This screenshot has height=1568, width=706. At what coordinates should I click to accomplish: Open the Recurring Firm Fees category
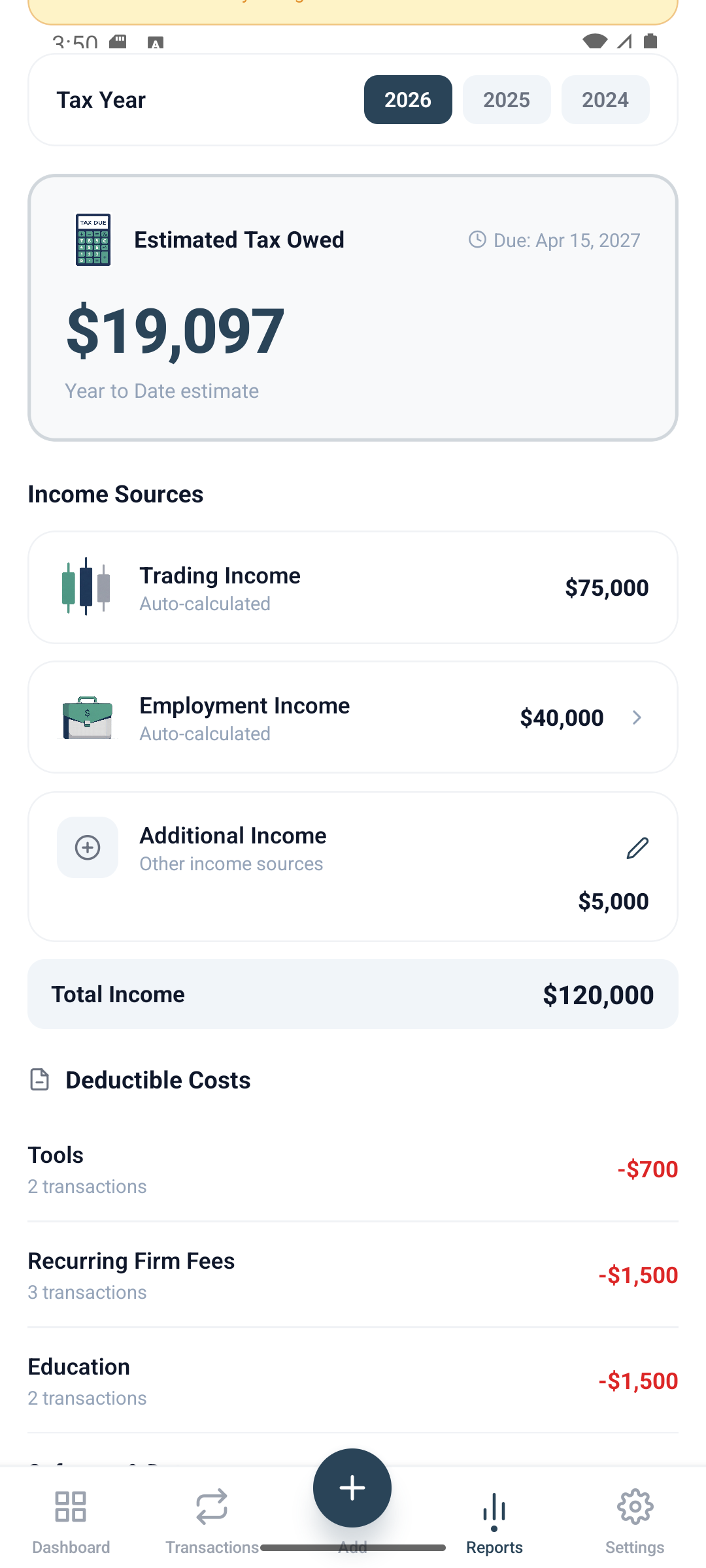pyautogui.click(x=353, y=1274)
